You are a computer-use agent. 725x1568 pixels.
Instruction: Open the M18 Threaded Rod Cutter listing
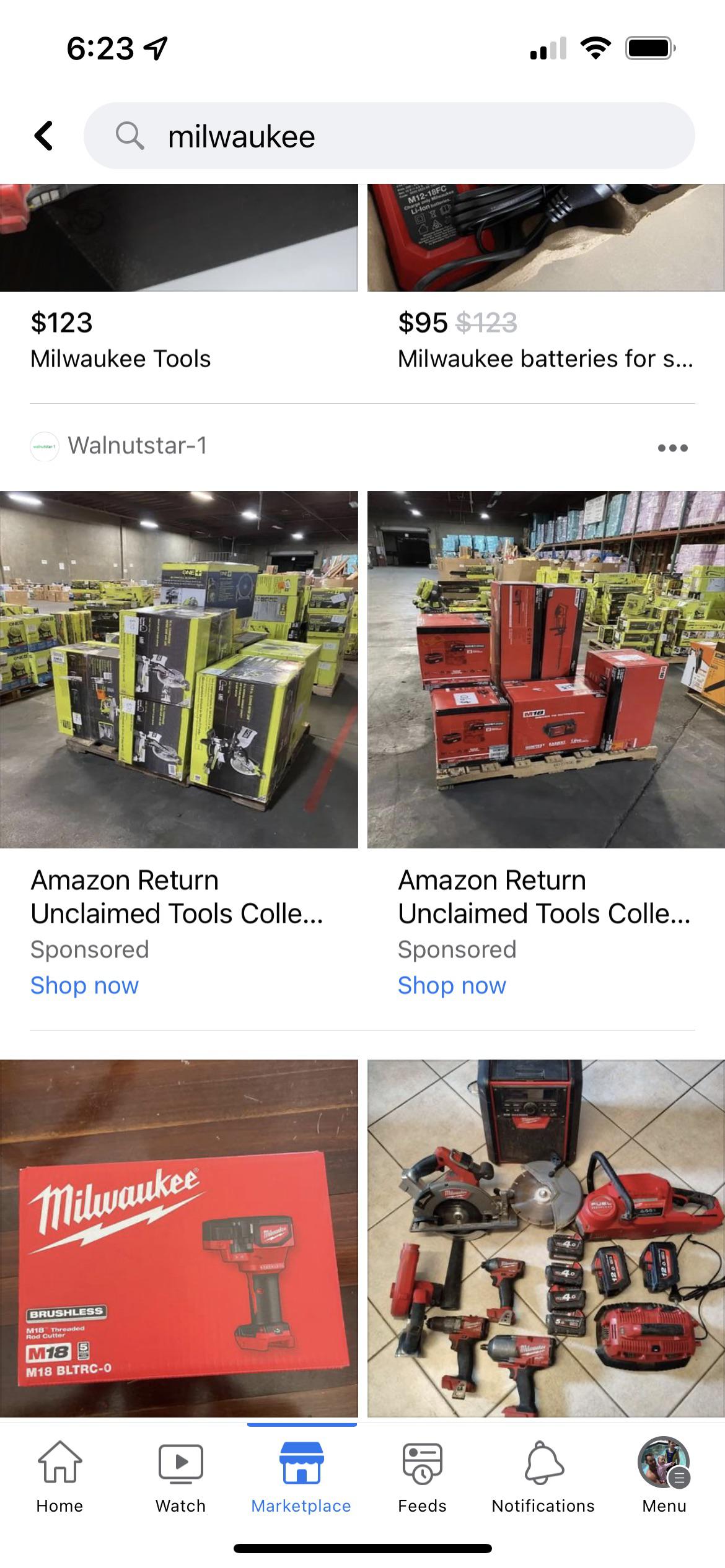click(178, 1239)
